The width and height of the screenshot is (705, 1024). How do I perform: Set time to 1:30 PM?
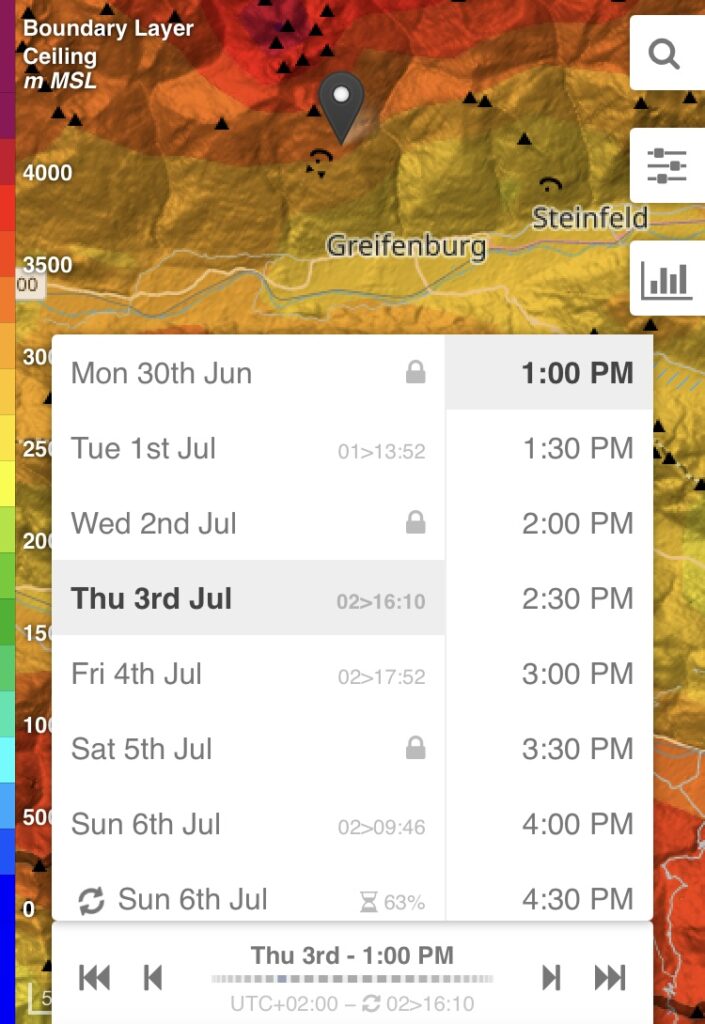pyautogui.click(x=576, y=448)
